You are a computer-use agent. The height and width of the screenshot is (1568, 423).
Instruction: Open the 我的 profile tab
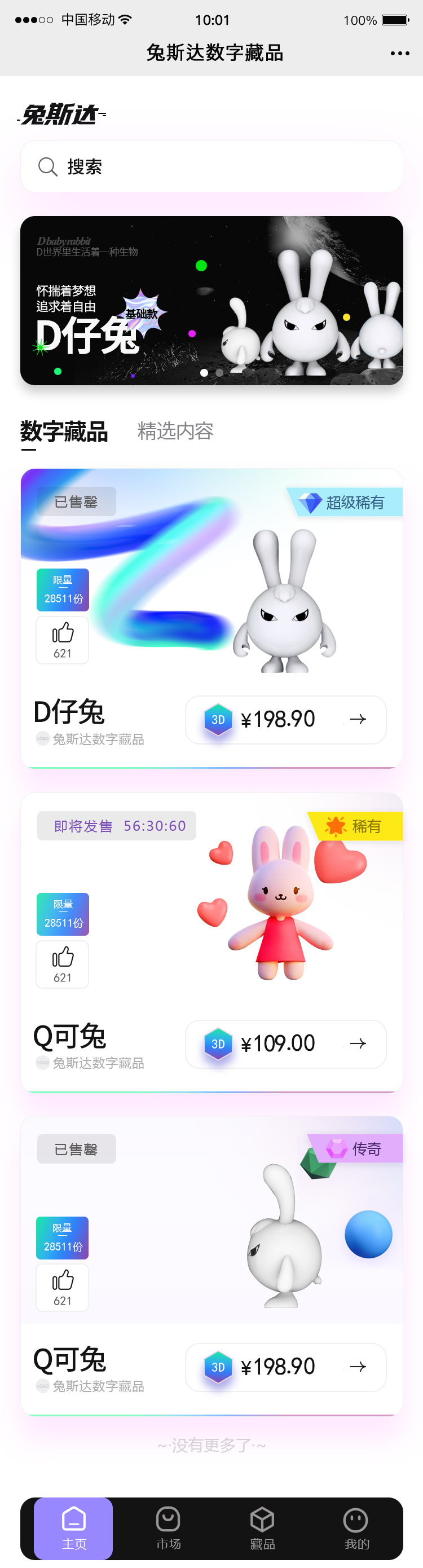[356, 1528]
